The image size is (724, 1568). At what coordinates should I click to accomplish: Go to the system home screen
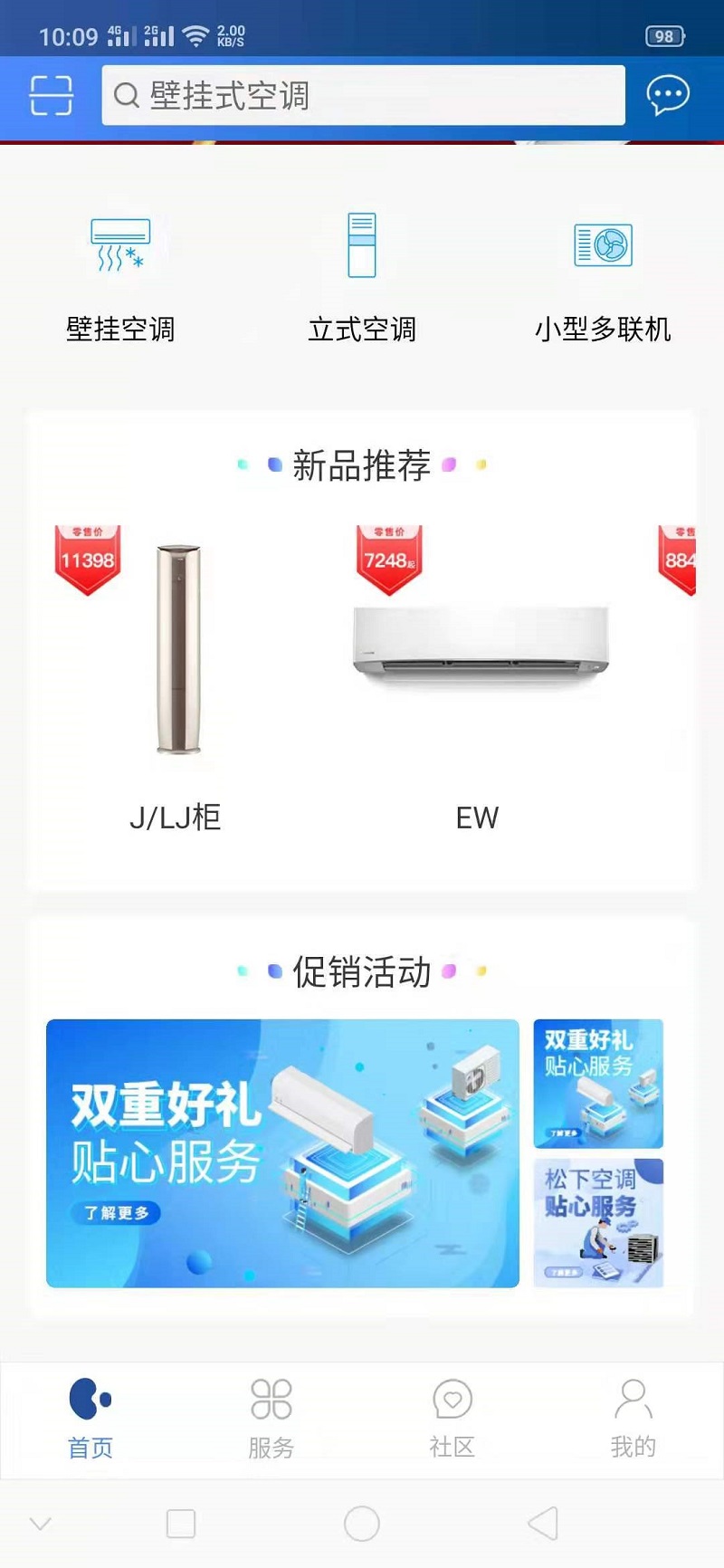click(x=362, y=1524)
